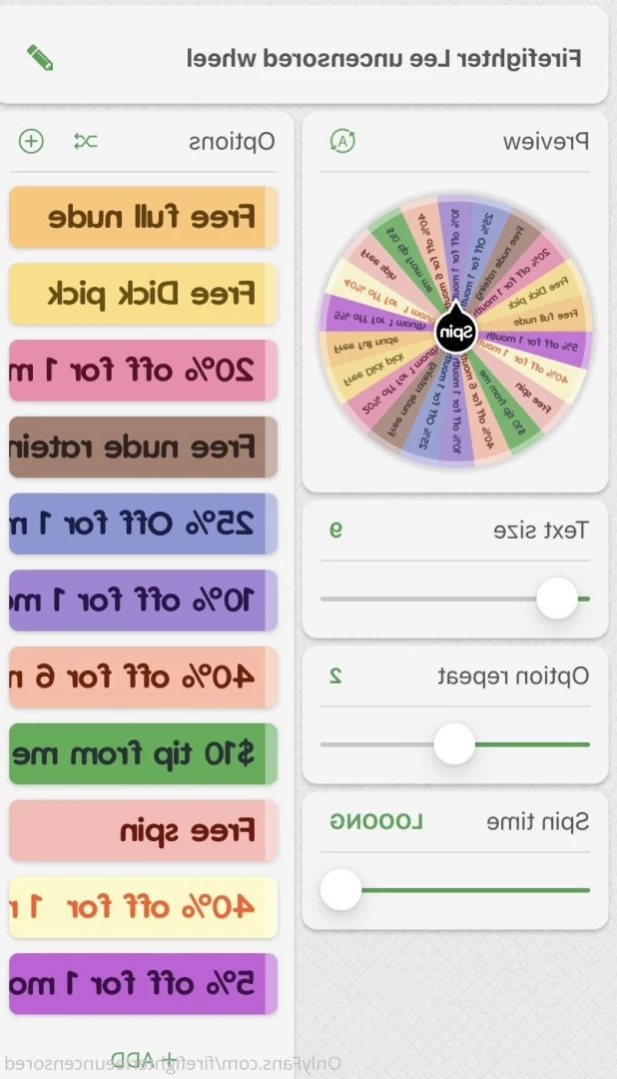Select the $10 tip from me option
Screen dimensions: 617x1079
tap(143, 754)
